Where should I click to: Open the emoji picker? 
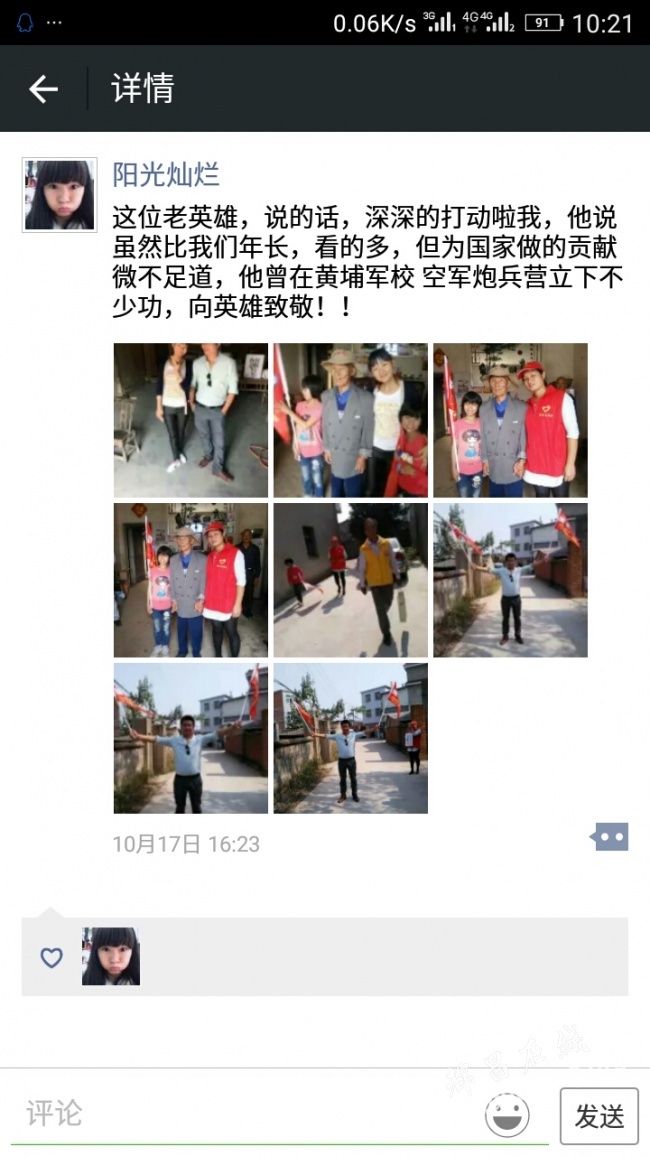pyautogui.click(x=507, y=1115)
